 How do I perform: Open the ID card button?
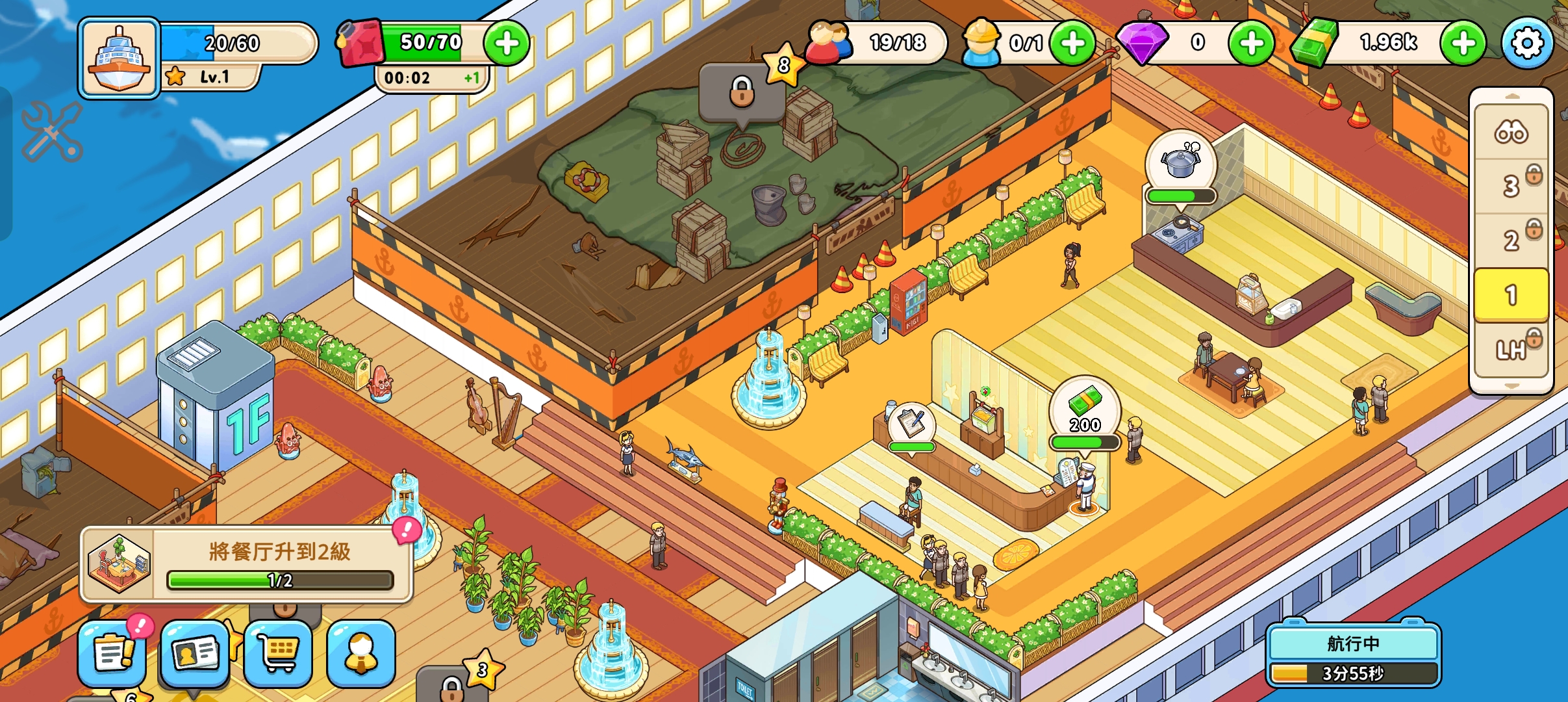coord(195,653)
